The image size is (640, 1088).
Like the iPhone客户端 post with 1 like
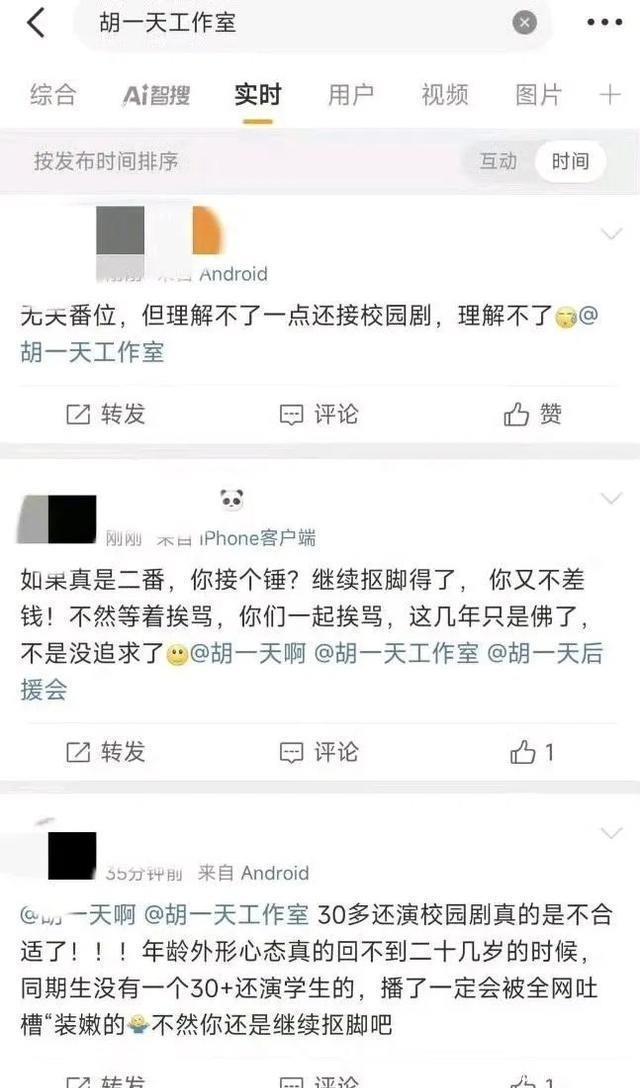click(532, 751)
